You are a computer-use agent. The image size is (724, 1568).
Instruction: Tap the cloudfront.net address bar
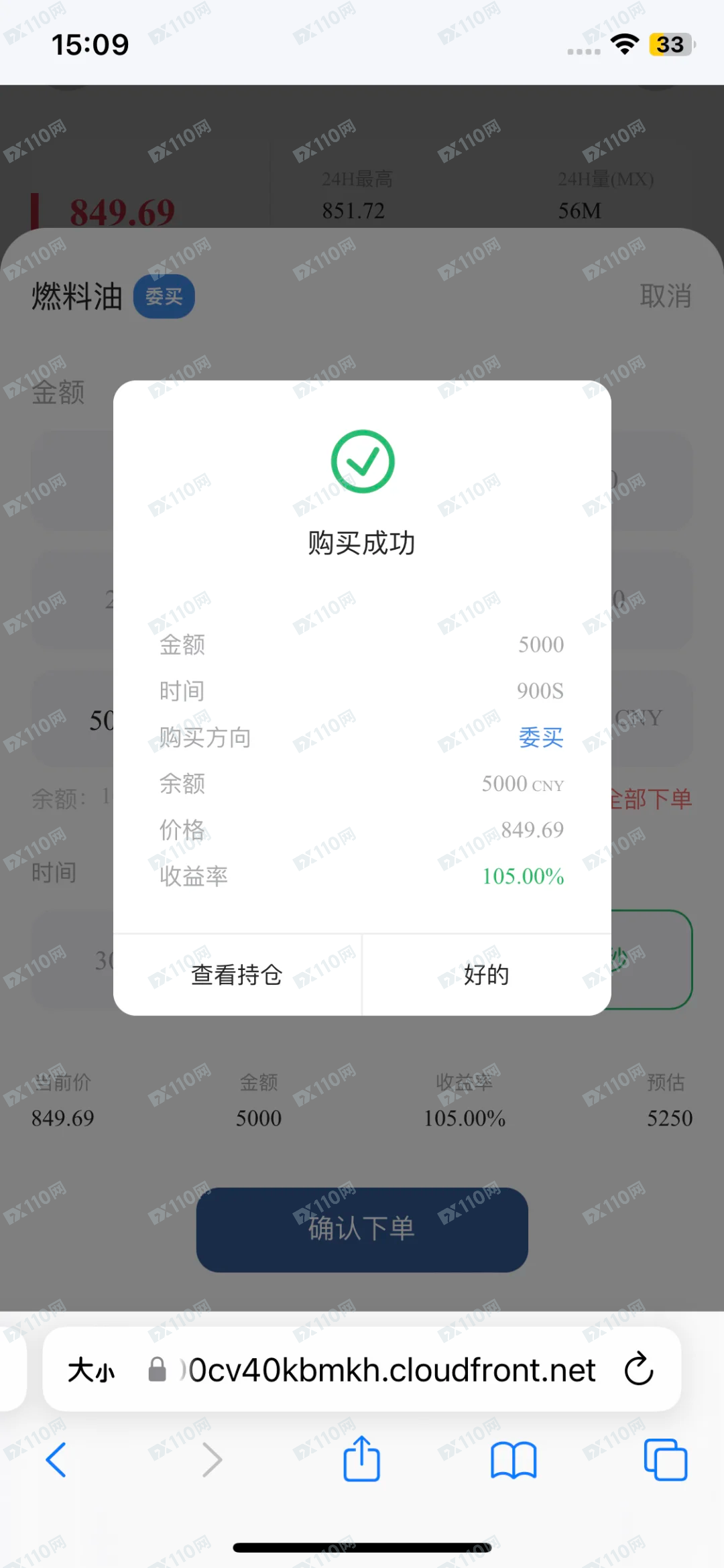click(389, 1370)
